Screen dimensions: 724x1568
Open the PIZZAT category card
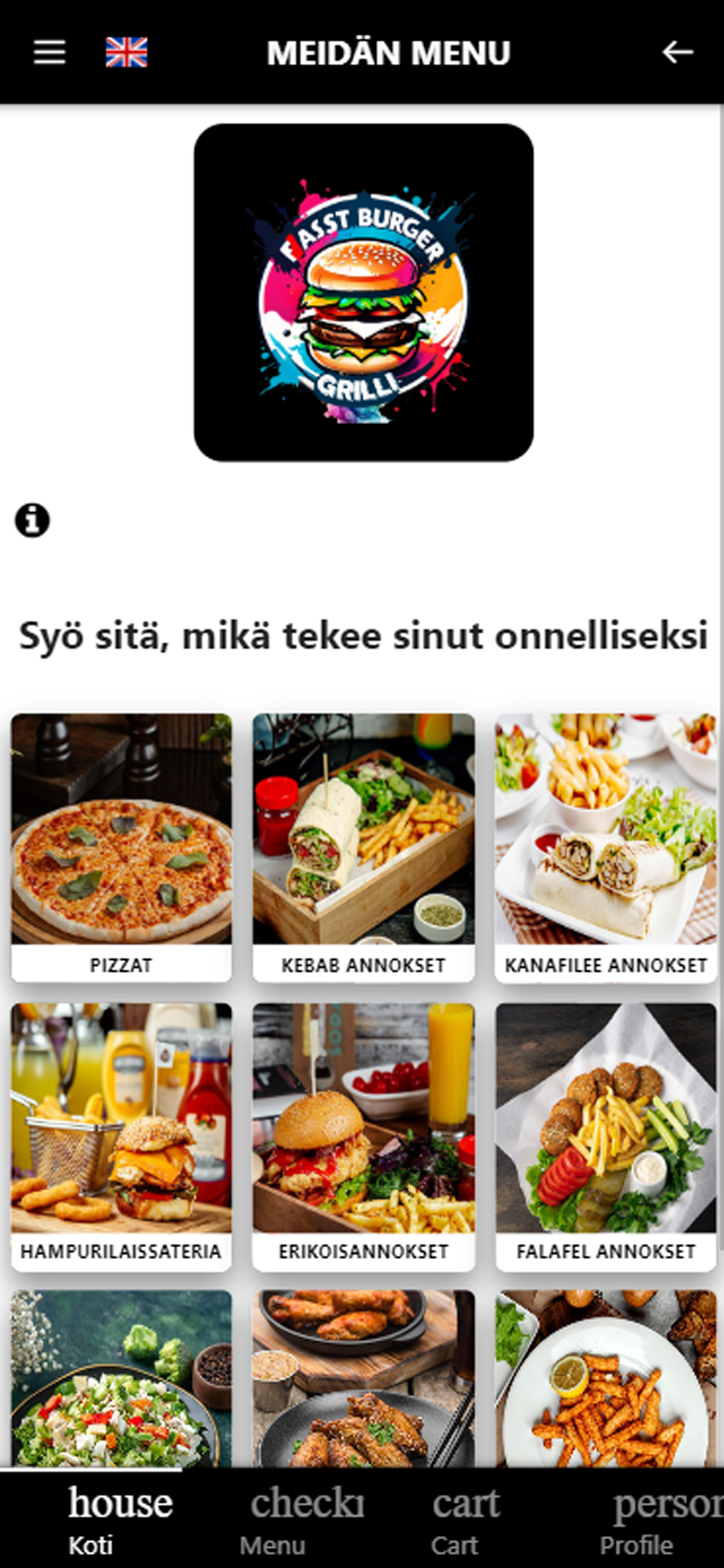121,852
